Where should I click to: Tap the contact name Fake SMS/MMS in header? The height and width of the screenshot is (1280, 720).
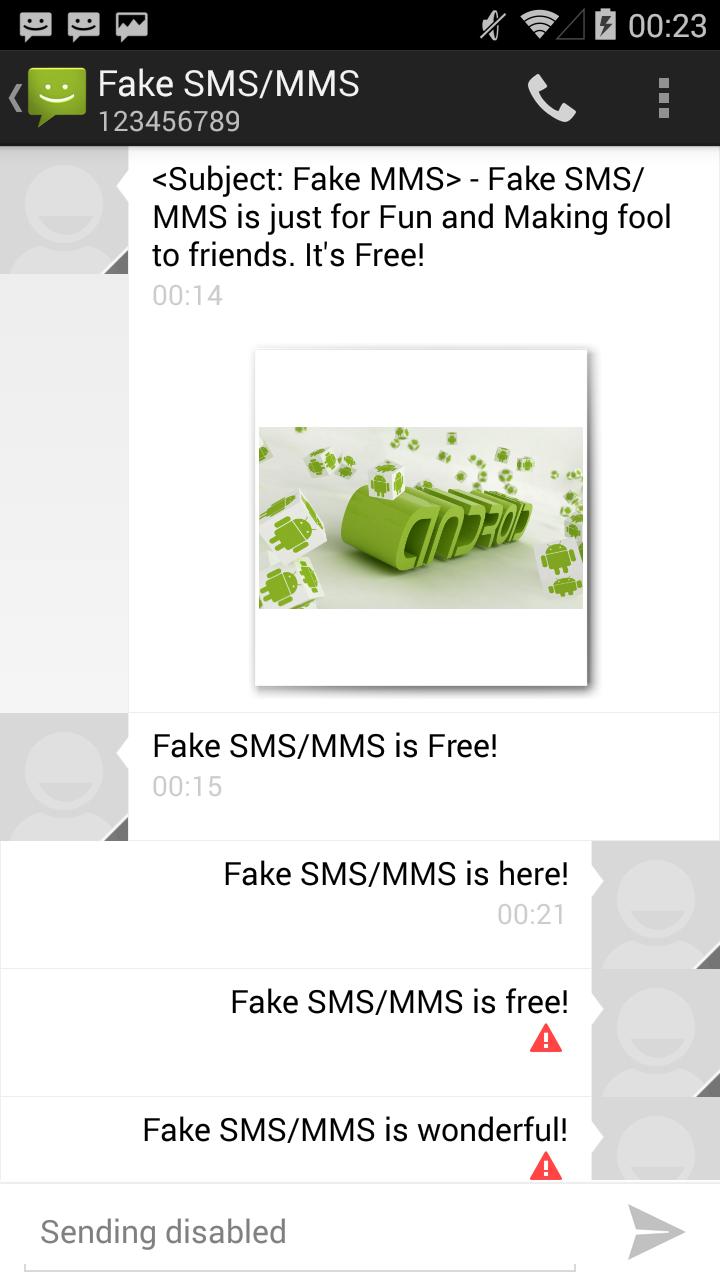pyautogui.click(x=227, y=84)
